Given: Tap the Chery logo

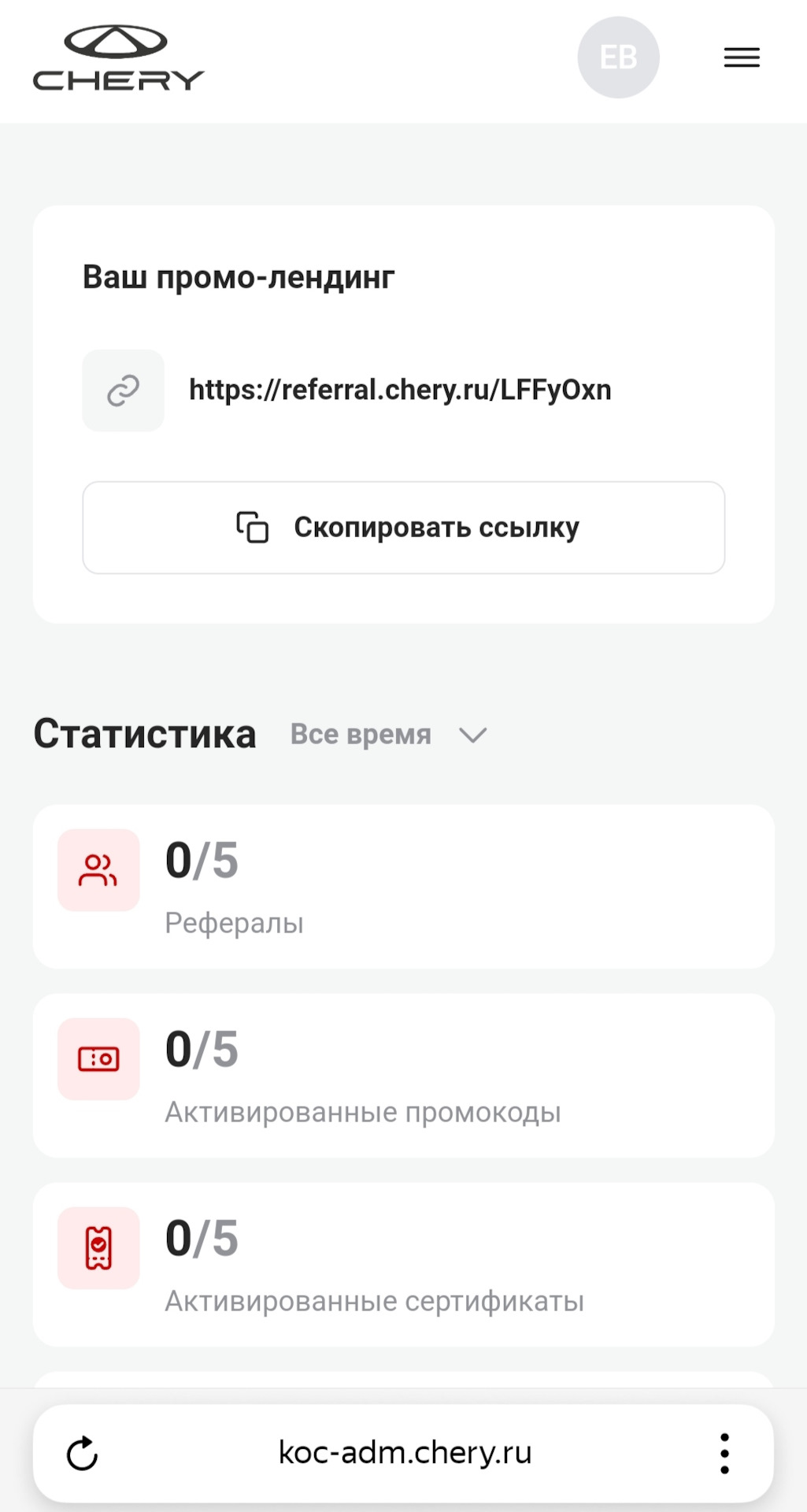Looking at the screenshot, I should pyautogui.click(x=118, y=59).
